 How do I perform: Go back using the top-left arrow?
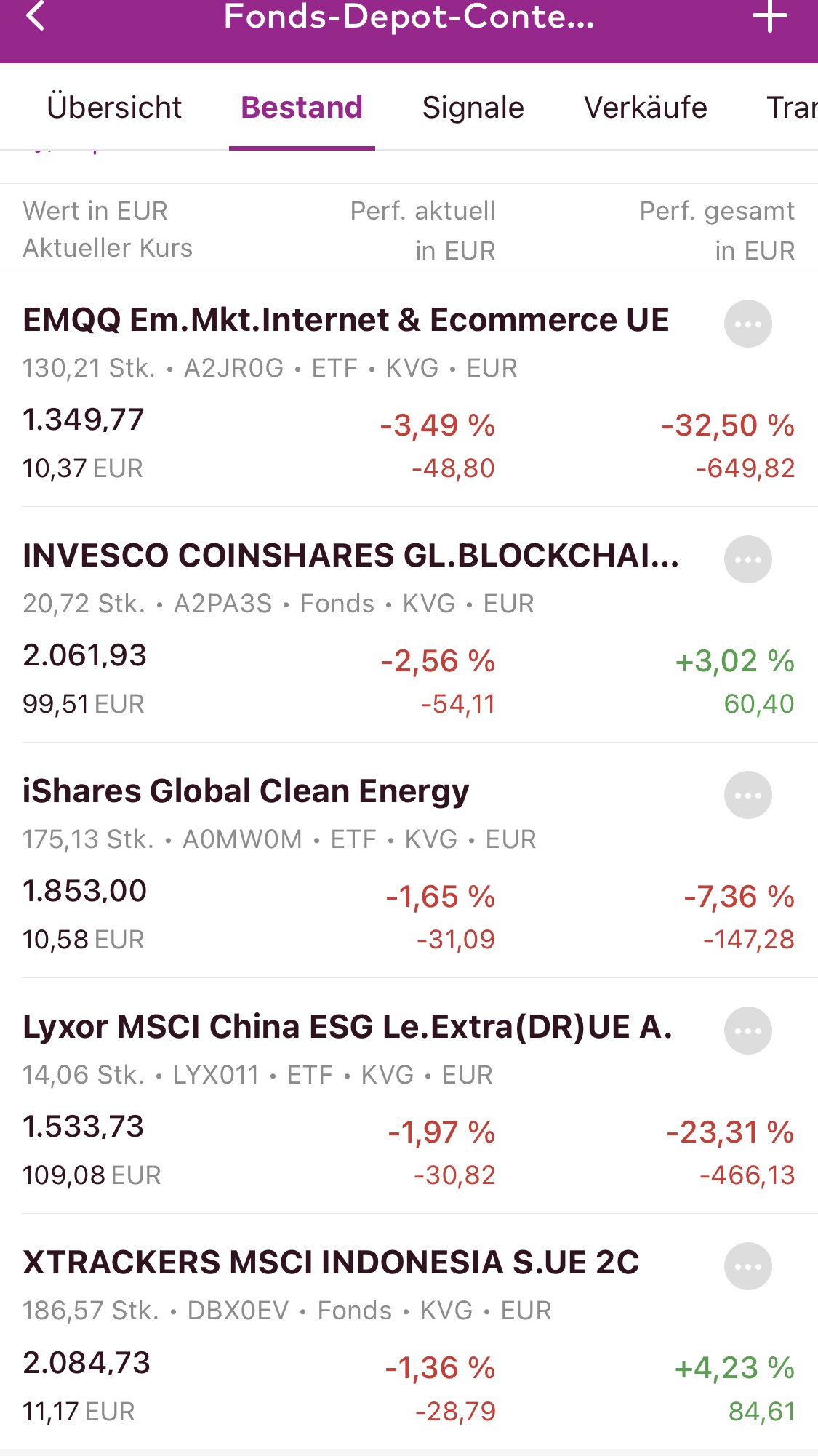coord(36,16)
